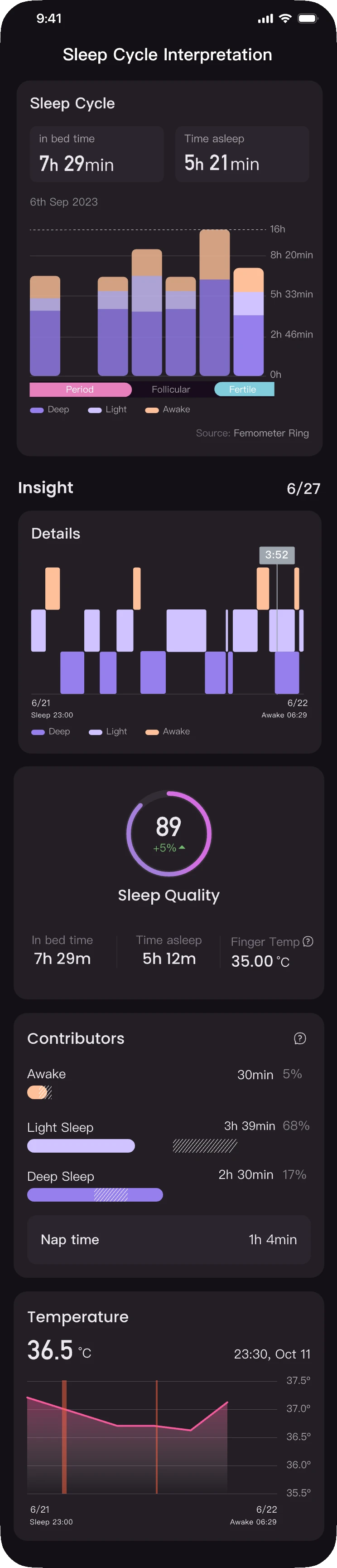Open the Finger Temp help icon
The height and width of the screenshot is (1568, 337).
[308, 941]
